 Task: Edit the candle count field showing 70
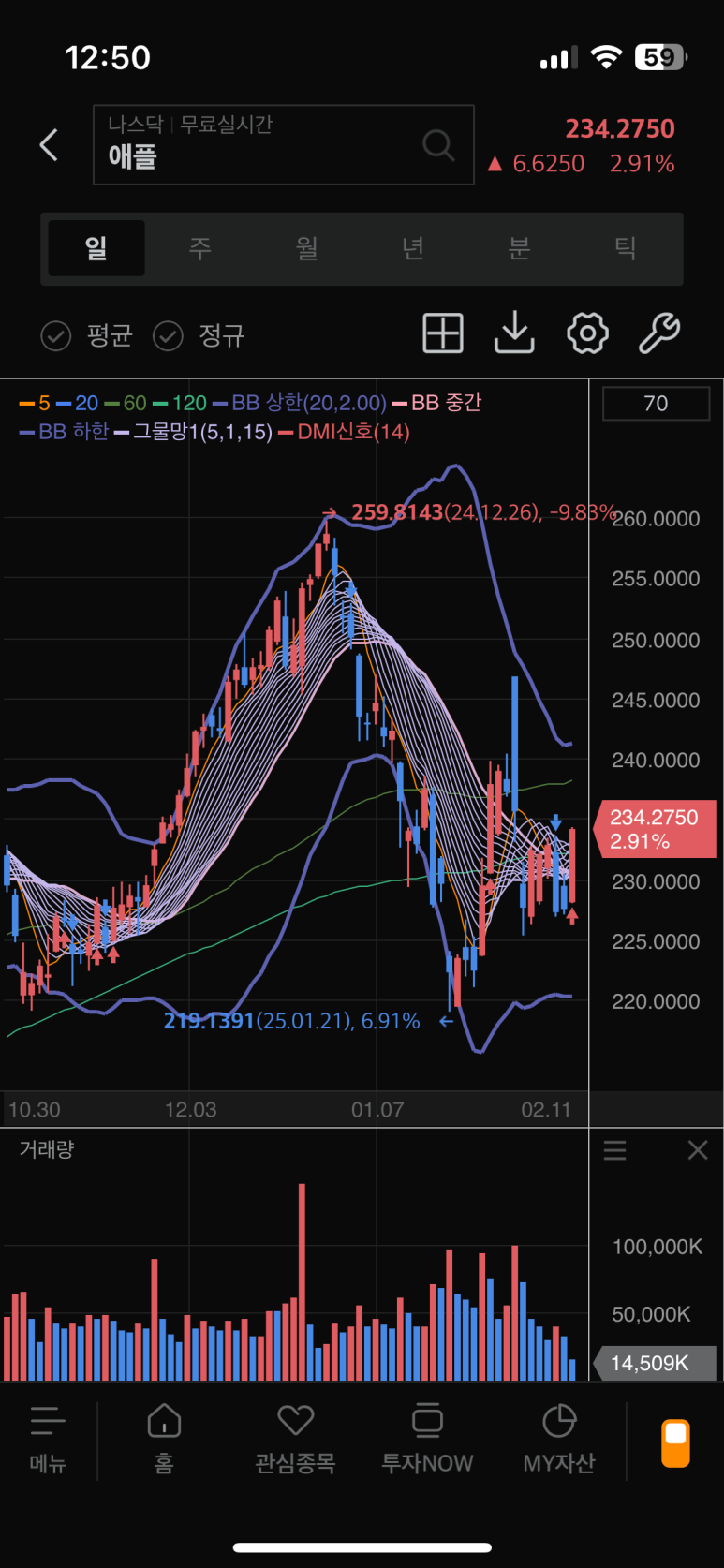tap(656, 404)
